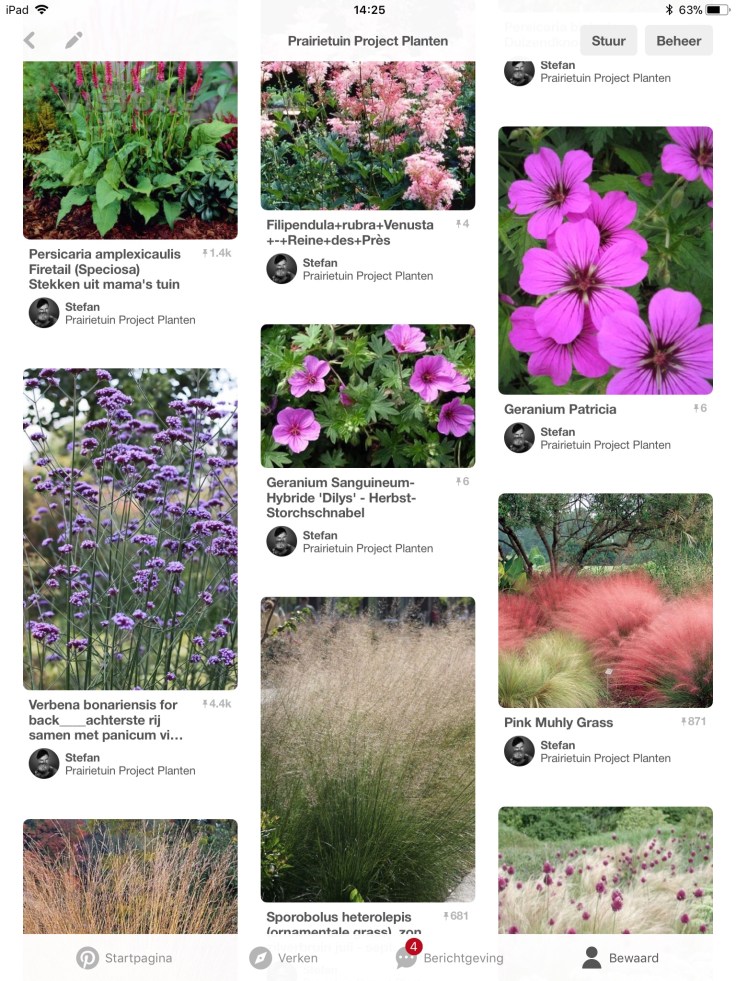
Task: Open the Pink Muhly Grass pin
Action: (605, 600)
